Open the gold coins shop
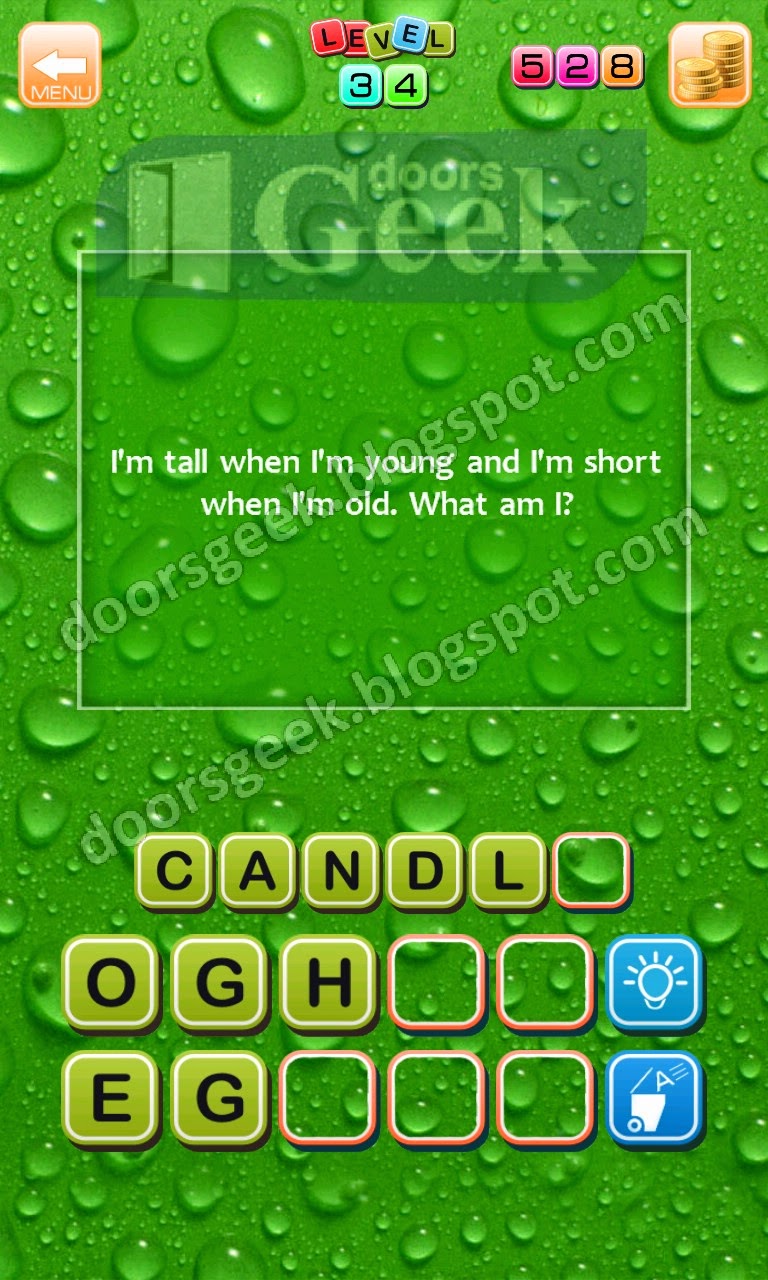This screenshot has width=768, height=1280. click(x=709, y=65)
